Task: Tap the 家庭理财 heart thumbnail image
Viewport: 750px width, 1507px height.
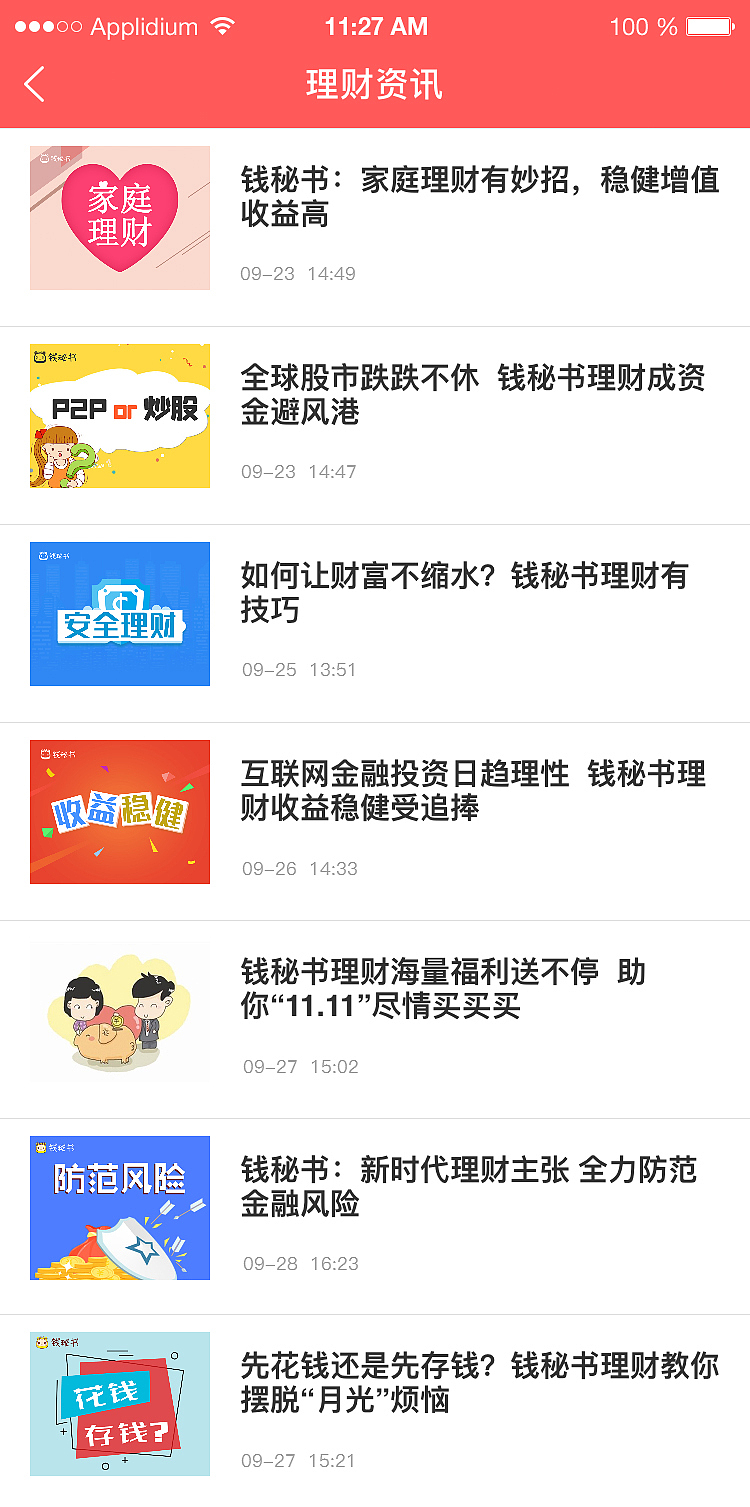Action: point(119,217)
